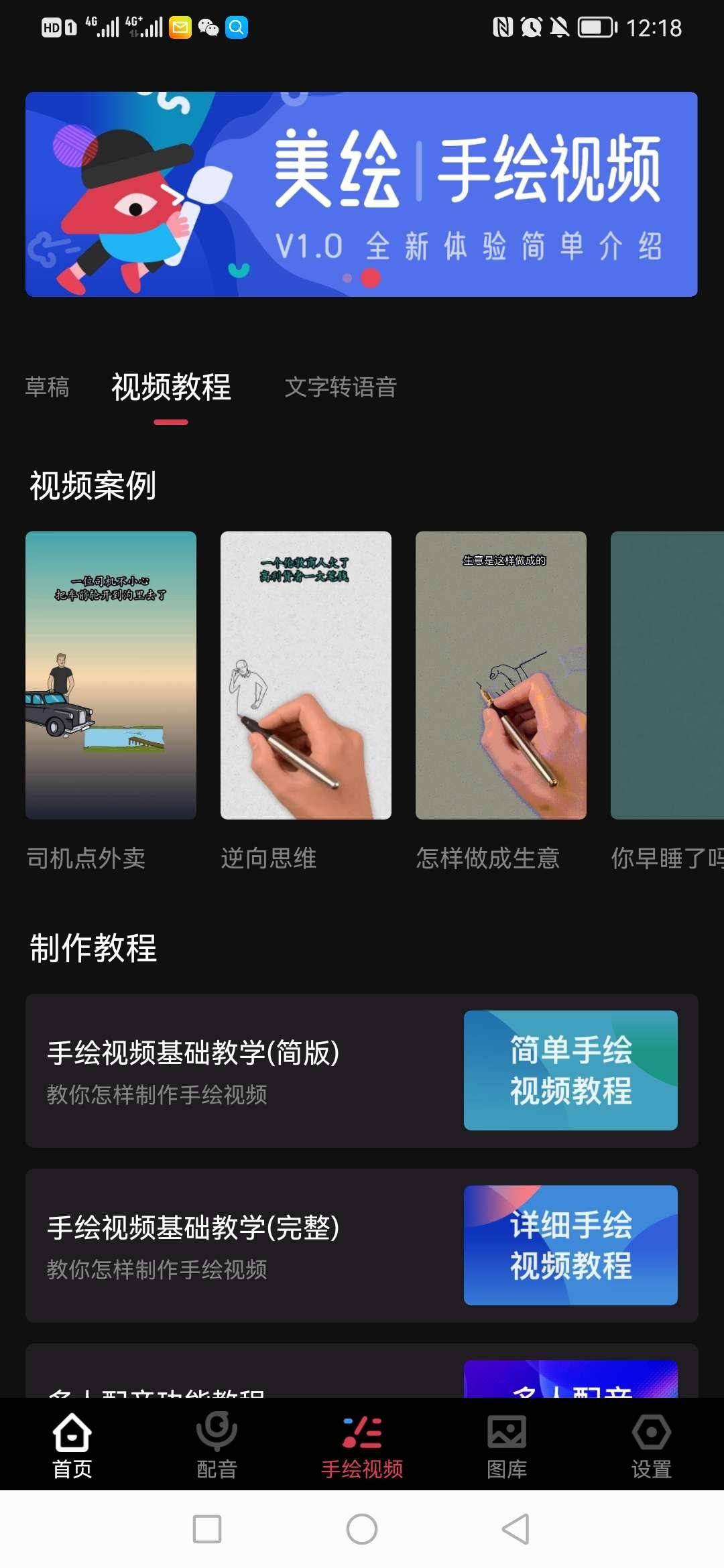View the 怎样做成生意 video example
724x1568 pixels.
click(x=501, y=675)
